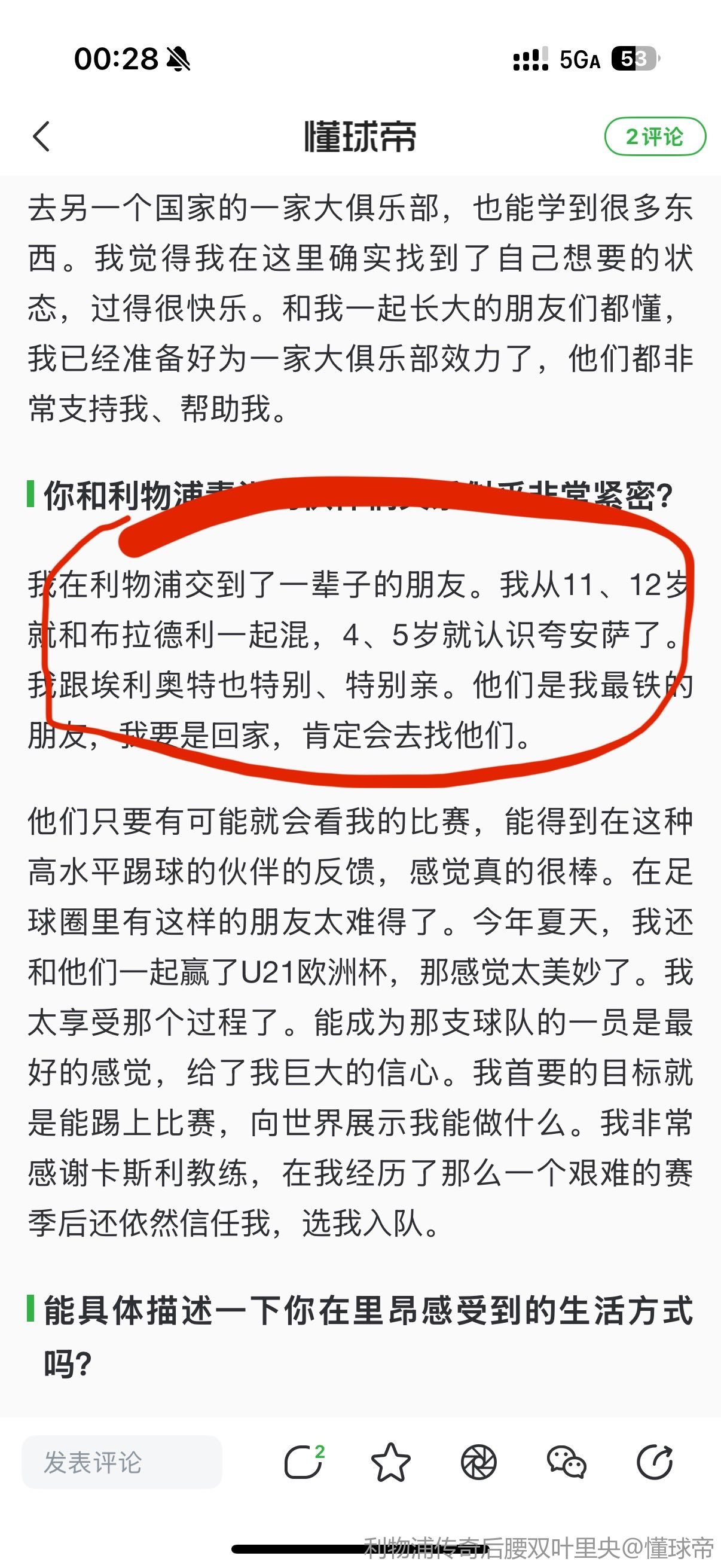The height and width of the screenshot is (1568, 721).
Task: Go back using the top arrow
Action: point(41,136)
